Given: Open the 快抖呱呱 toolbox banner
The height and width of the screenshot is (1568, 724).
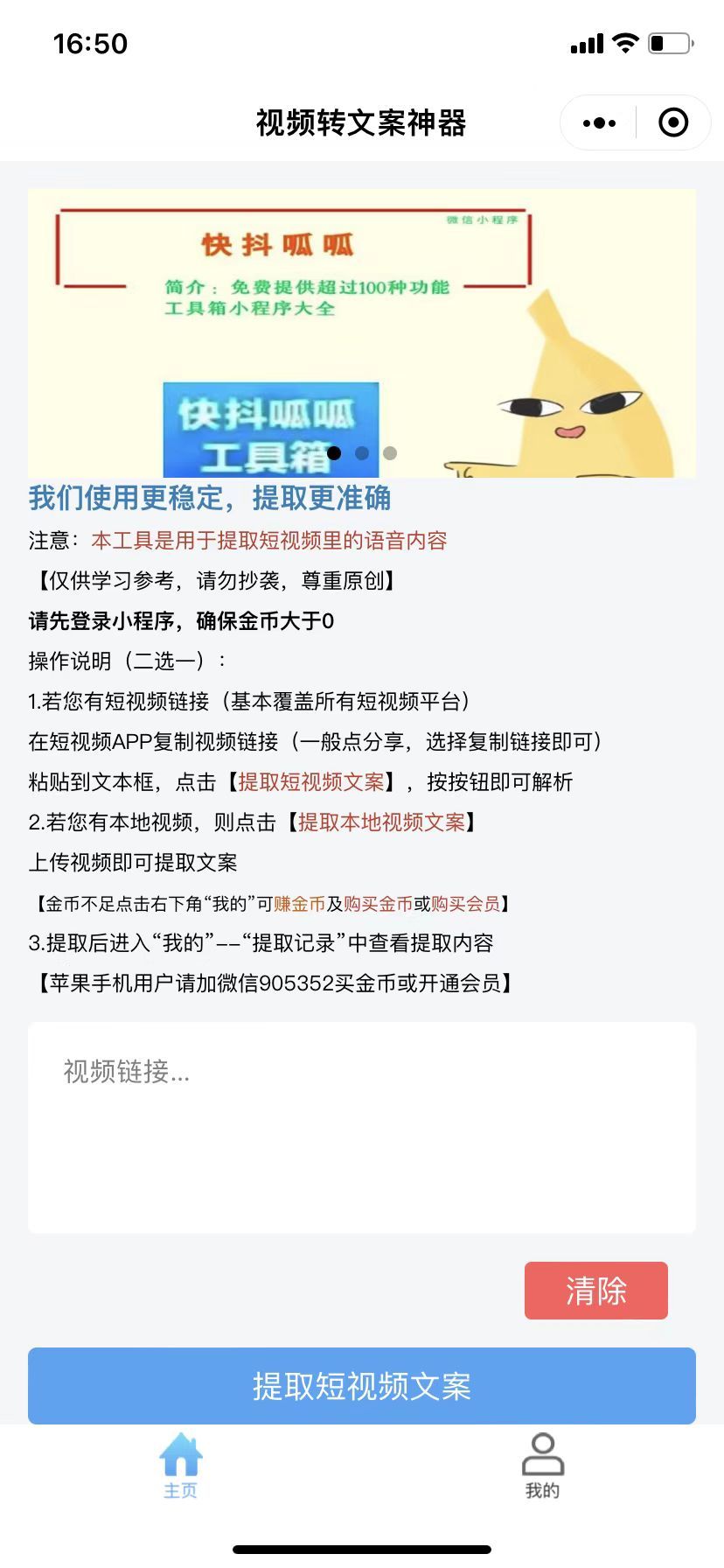Looking at the screenshot, I should tap(361, 333).
